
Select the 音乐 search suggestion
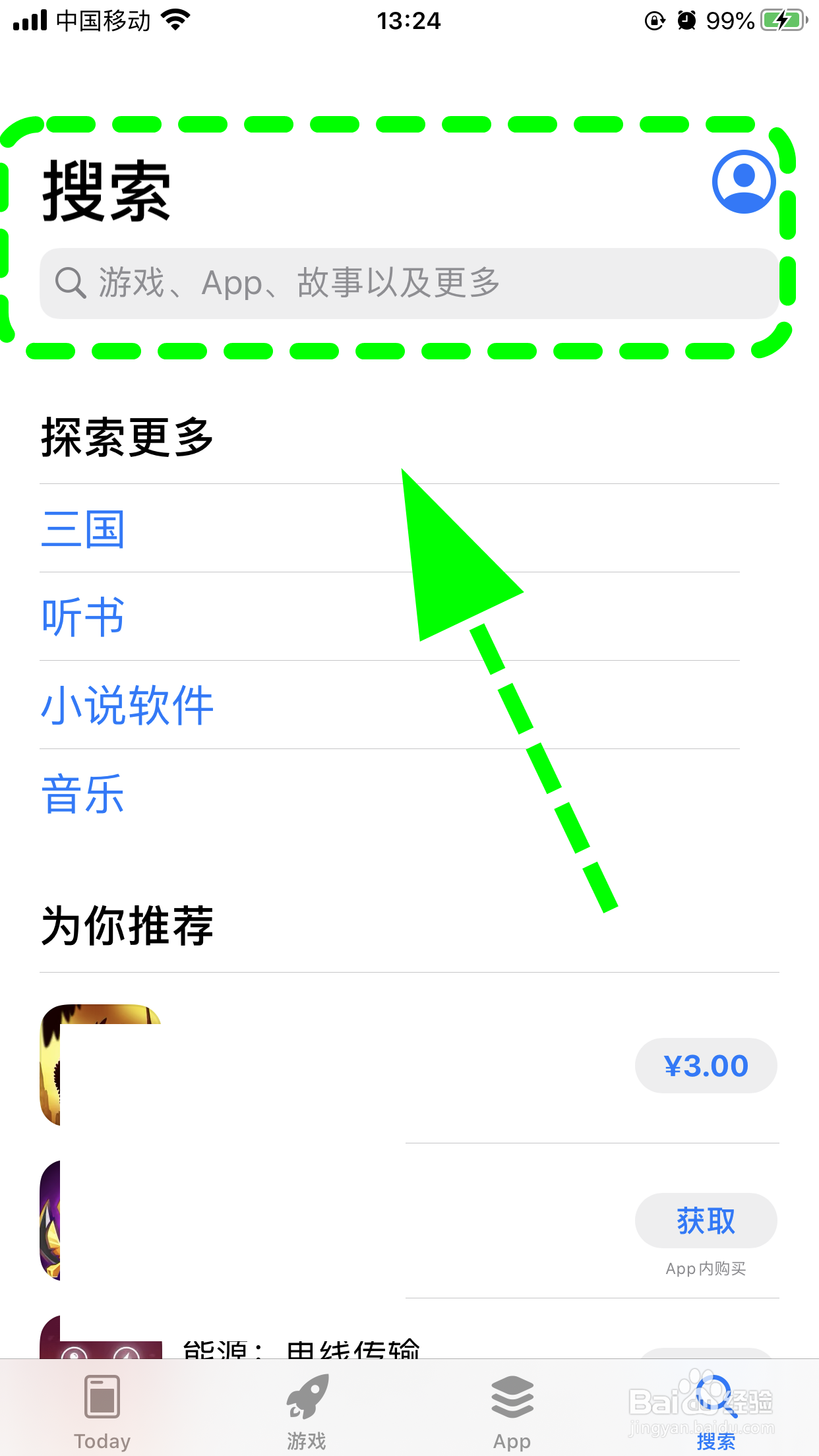coord(82,793)
